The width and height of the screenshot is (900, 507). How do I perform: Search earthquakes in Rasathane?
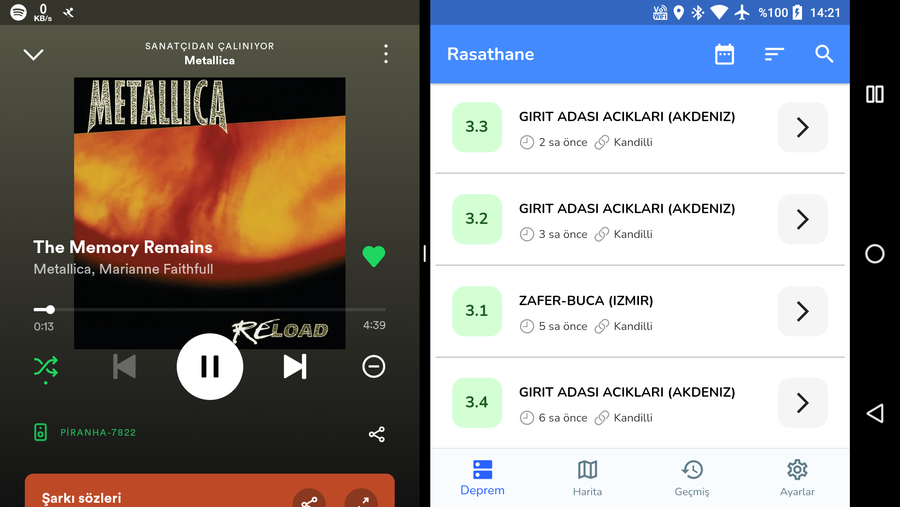[x=824, y=54]
